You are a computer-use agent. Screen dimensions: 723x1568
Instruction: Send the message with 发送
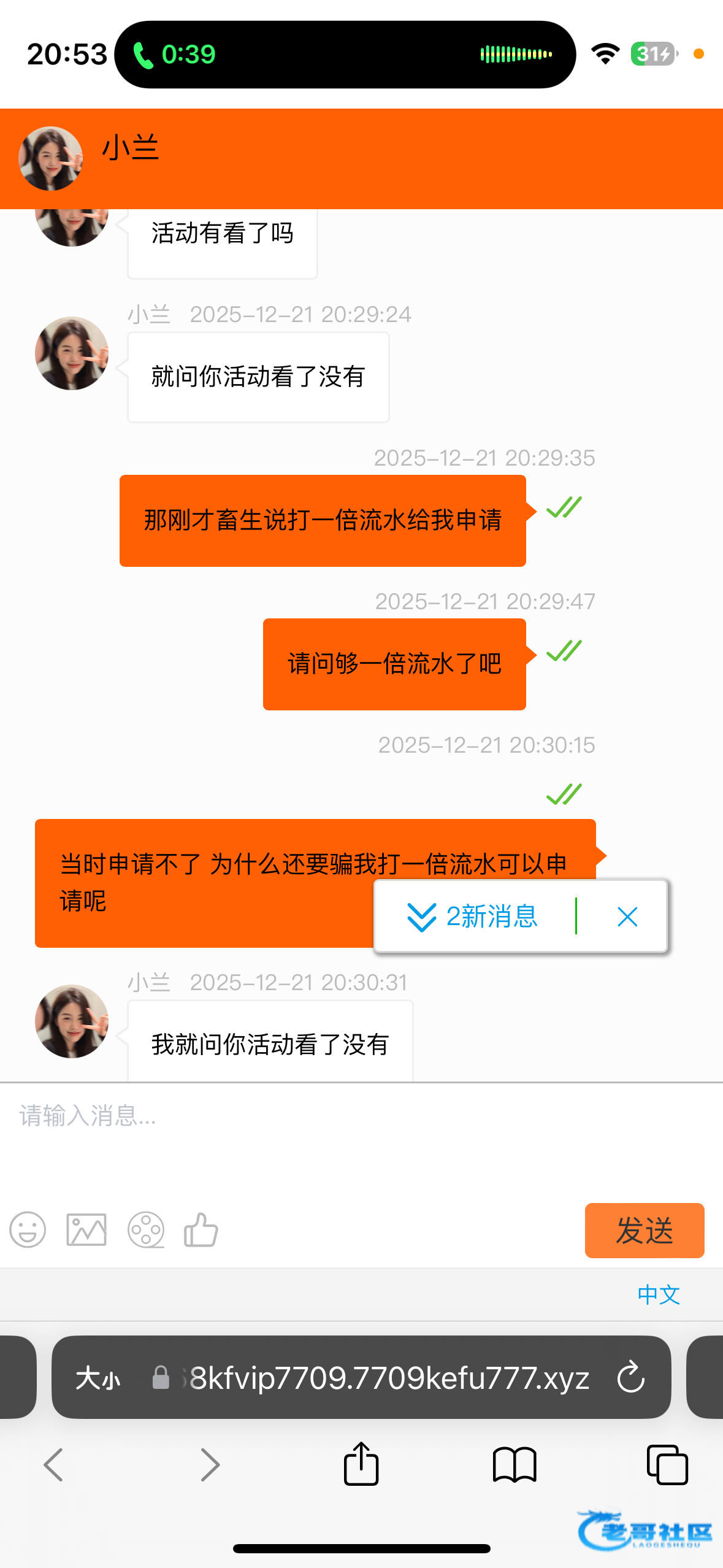[x=644, y=1230]
